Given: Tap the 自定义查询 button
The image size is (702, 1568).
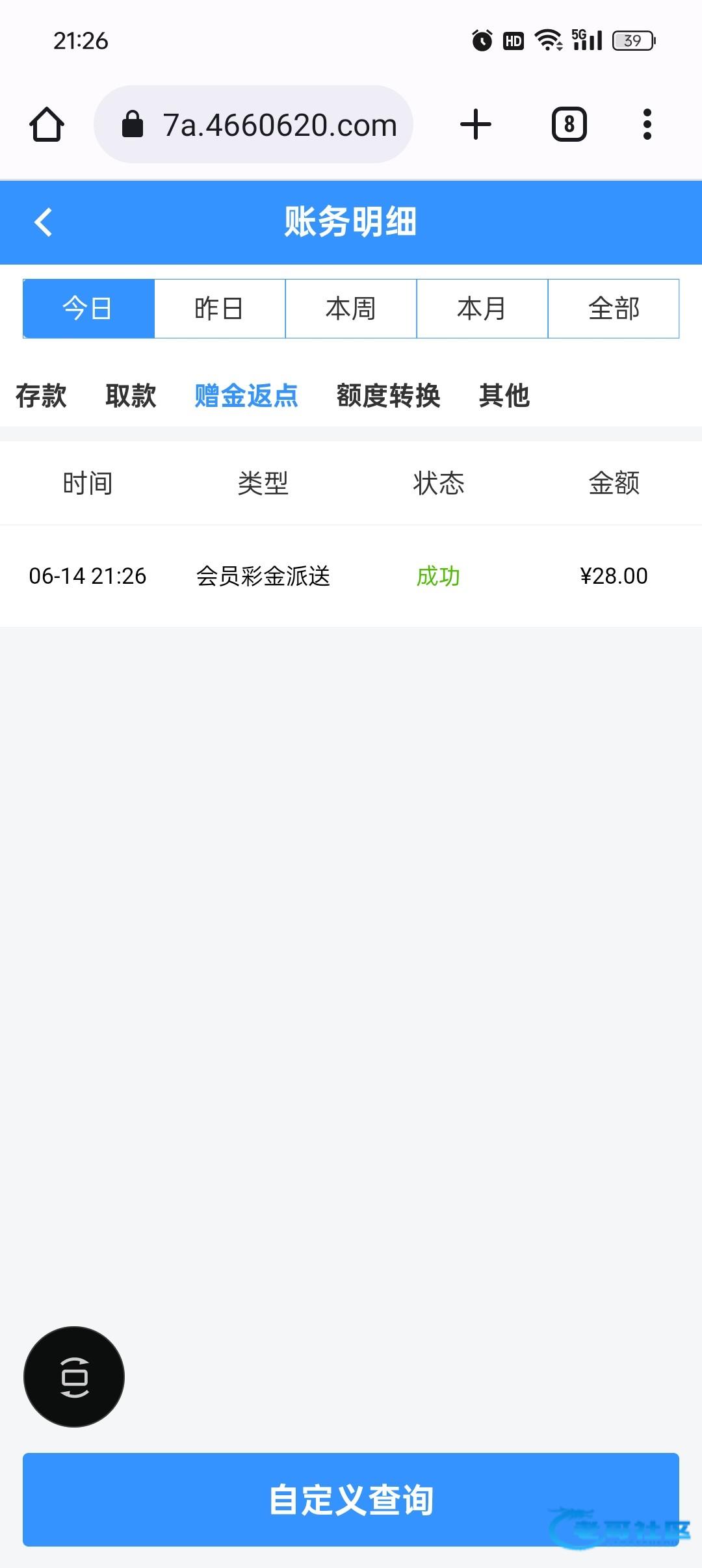Looking at the screenshot, I should (351, 1499).
